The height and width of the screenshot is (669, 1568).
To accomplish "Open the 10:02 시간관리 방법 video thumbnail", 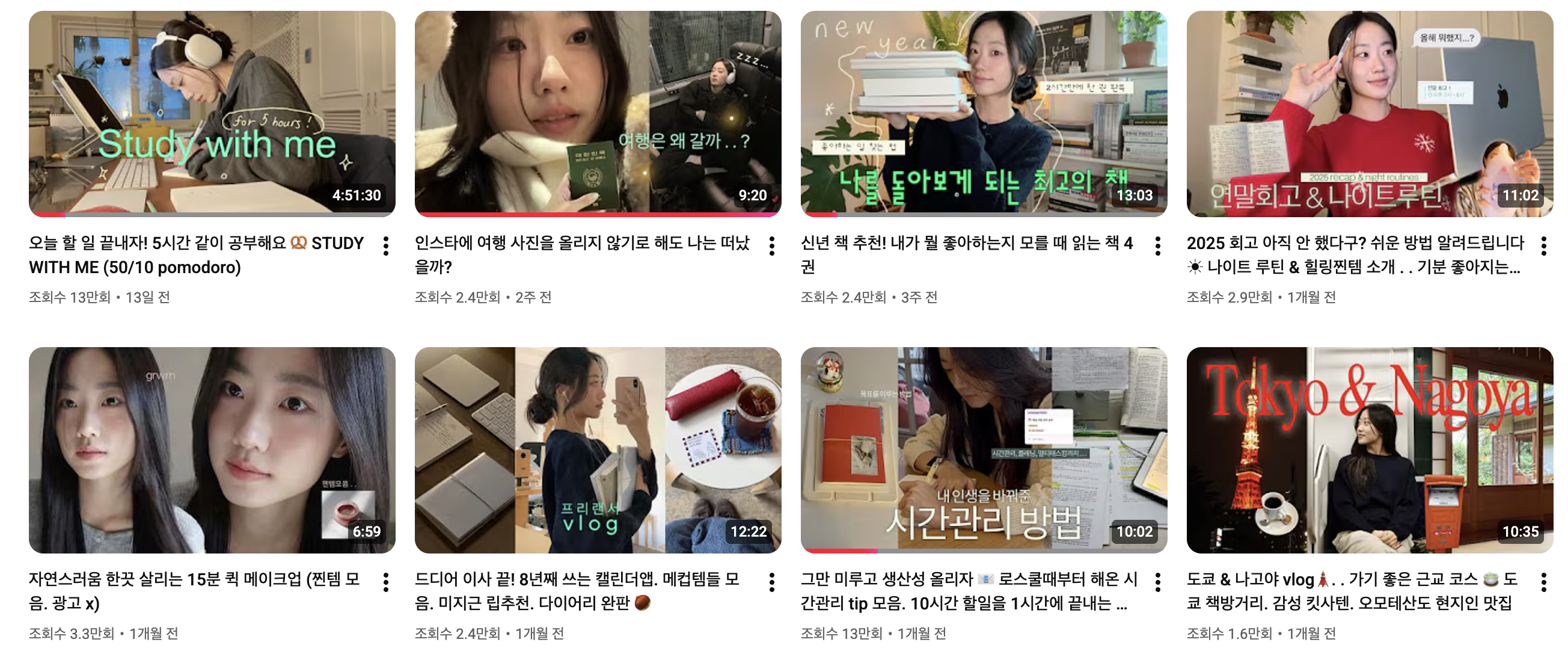I will pyautogui.click(x=984, y=449).
